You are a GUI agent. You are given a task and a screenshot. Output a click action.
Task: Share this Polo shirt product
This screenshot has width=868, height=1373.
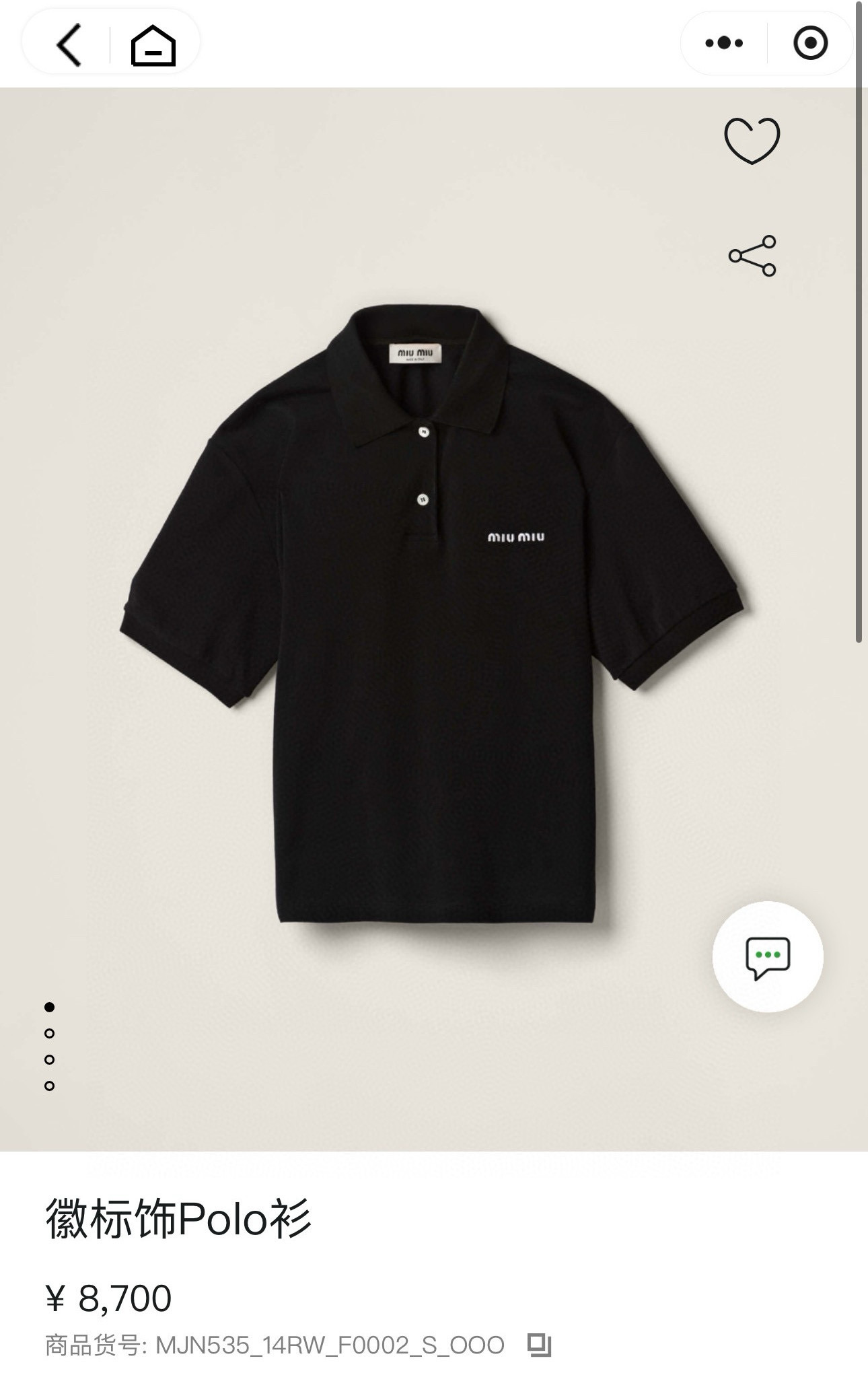click(752, 256)
